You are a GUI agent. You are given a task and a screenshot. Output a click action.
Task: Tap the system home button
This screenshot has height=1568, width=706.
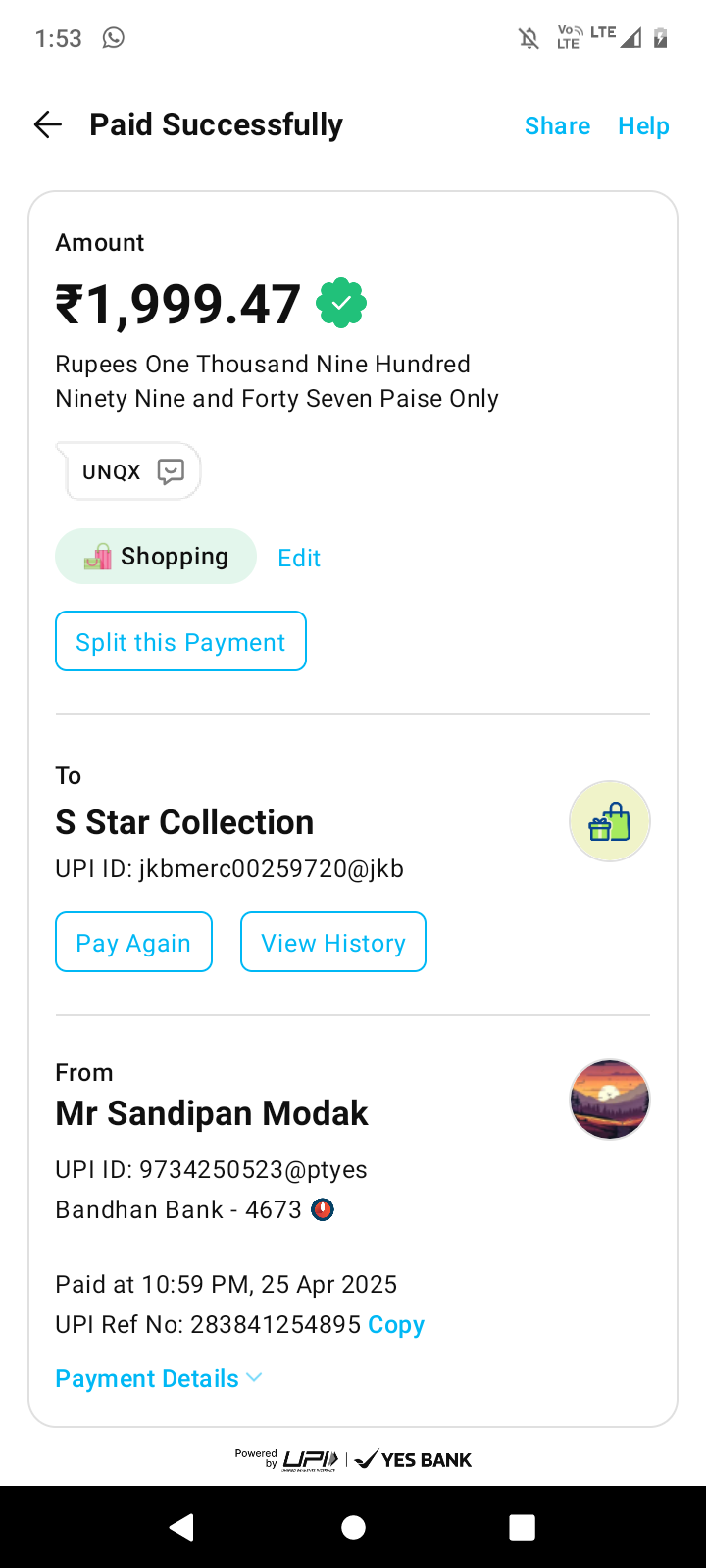353,1527
